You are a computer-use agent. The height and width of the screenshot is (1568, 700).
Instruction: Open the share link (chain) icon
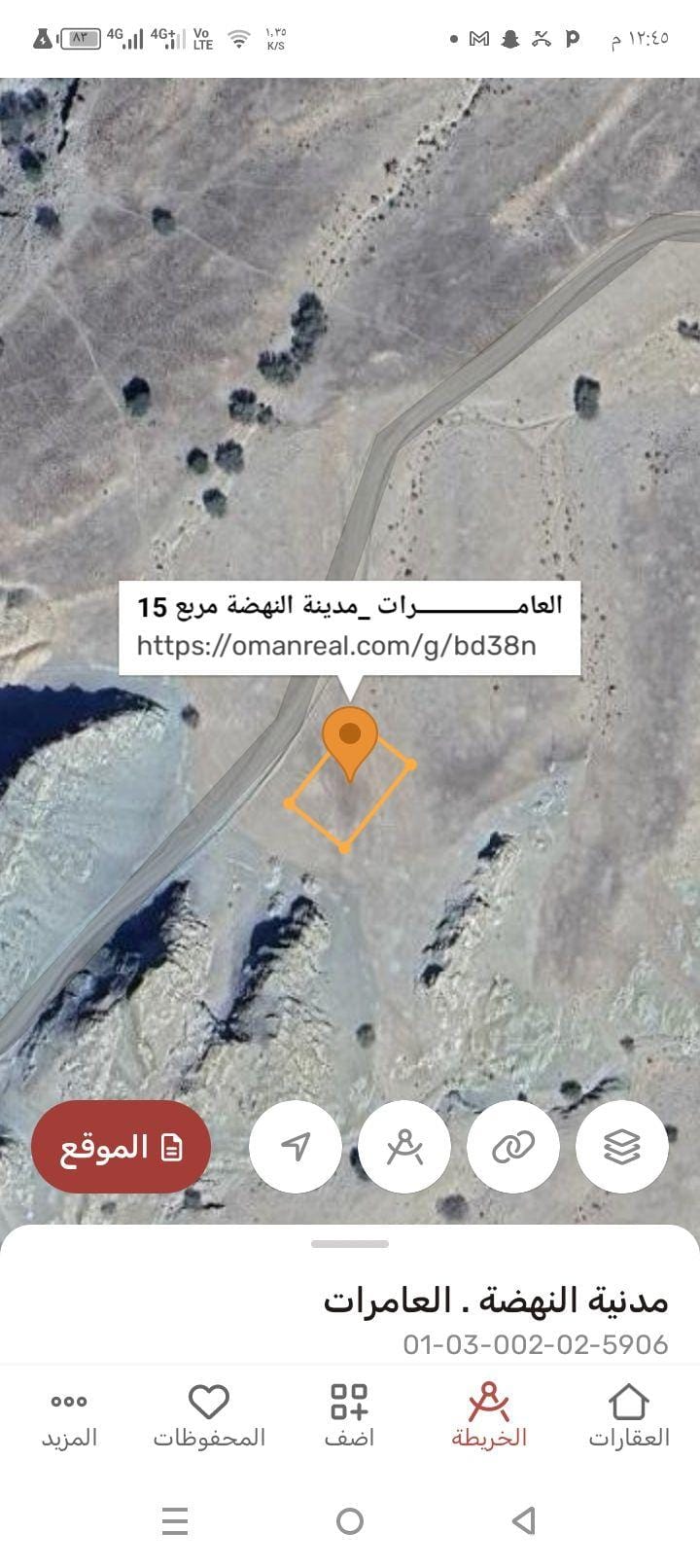513,1147
